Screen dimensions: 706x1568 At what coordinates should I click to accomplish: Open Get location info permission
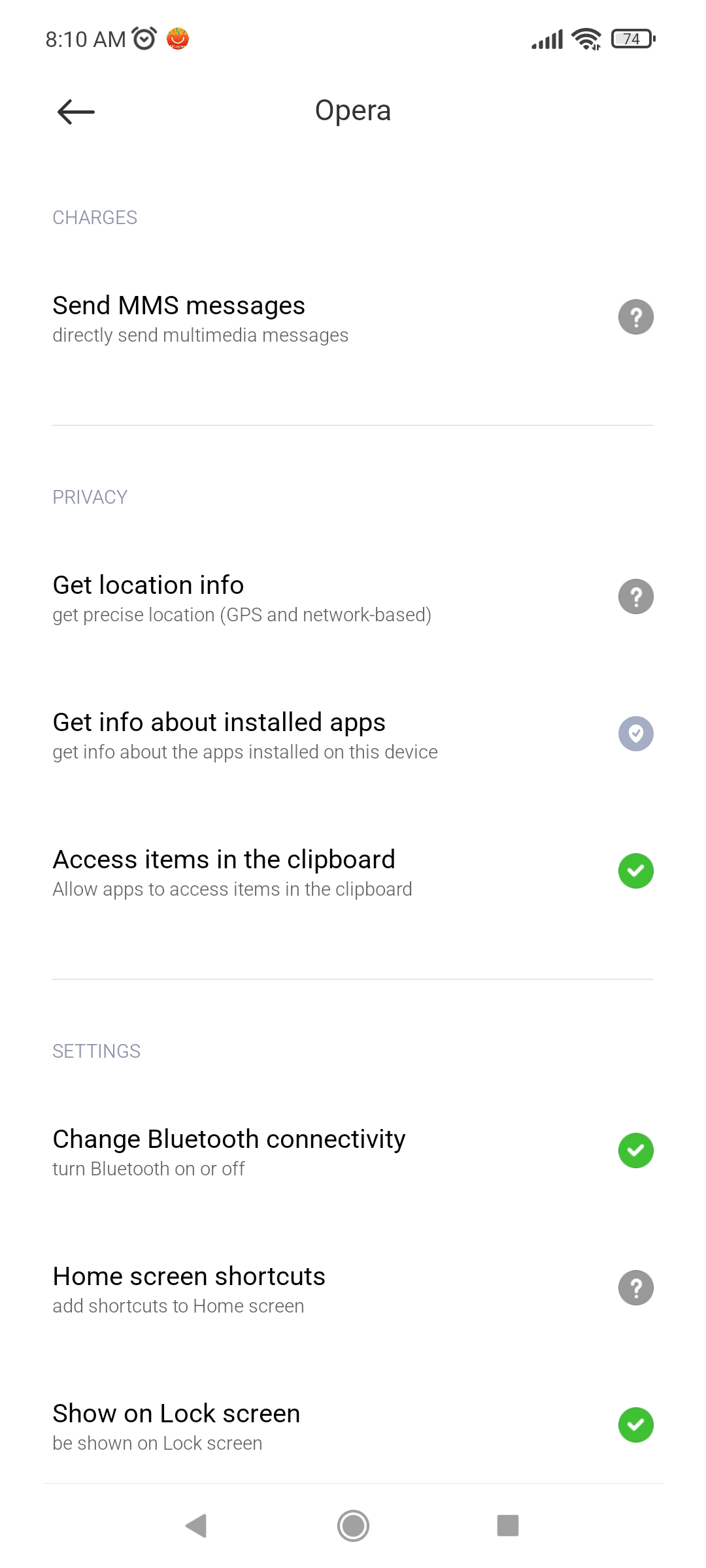click(353, 598)
